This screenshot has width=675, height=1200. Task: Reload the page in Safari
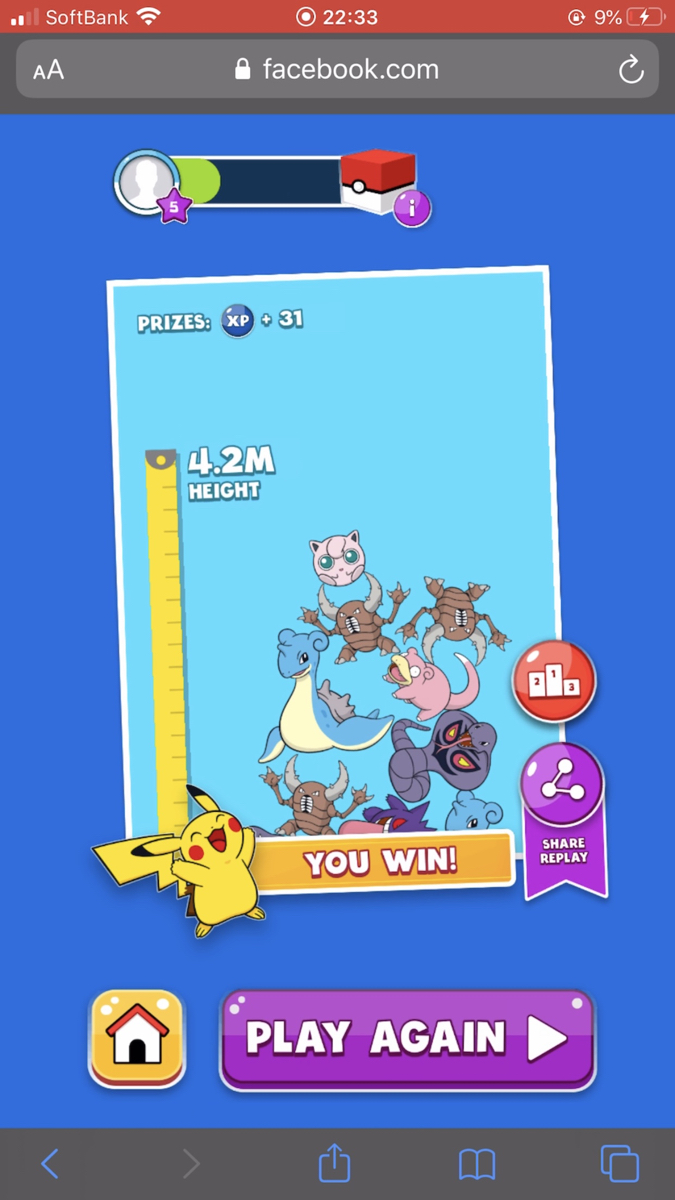click(x=630, y=69)
